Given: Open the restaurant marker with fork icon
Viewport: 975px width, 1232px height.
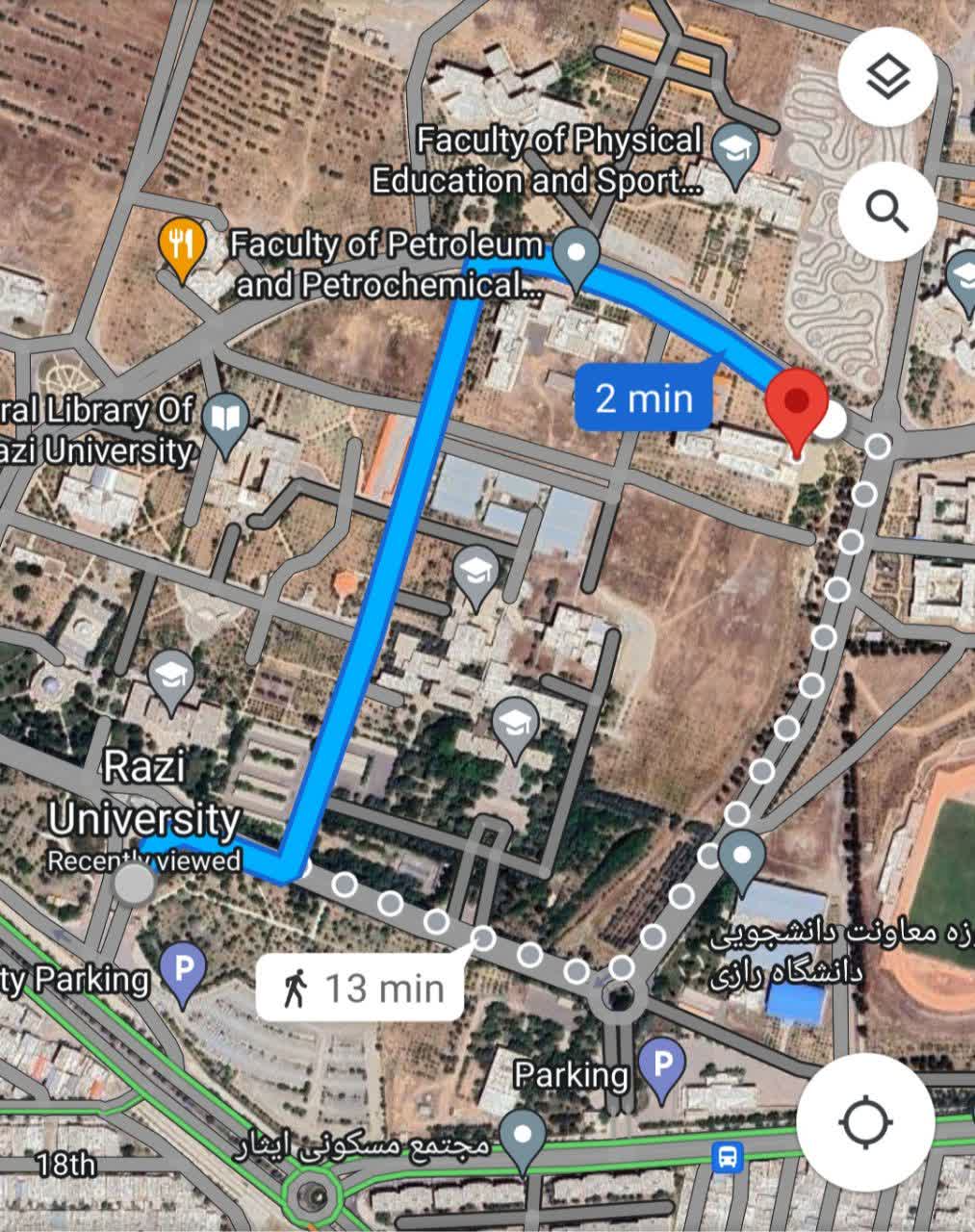Looking at the screenshot, I should [x=181, y=244].
